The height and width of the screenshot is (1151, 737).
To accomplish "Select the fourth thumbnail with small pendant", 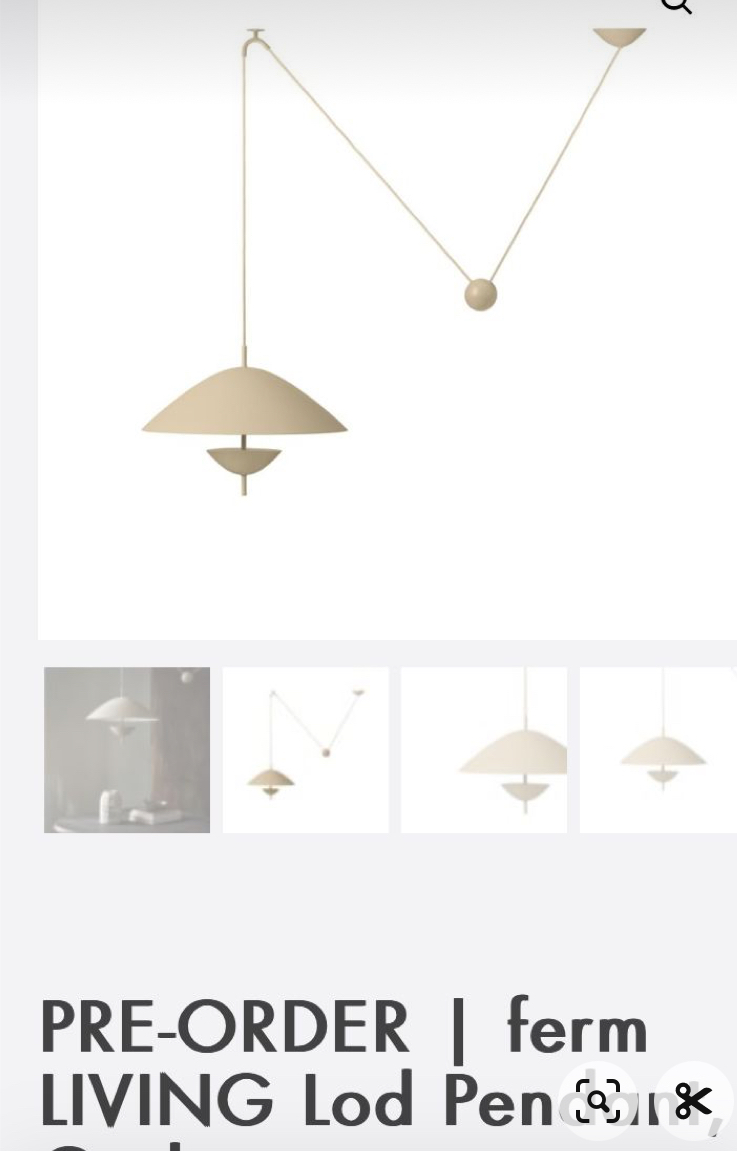I will tap(658, 749).
